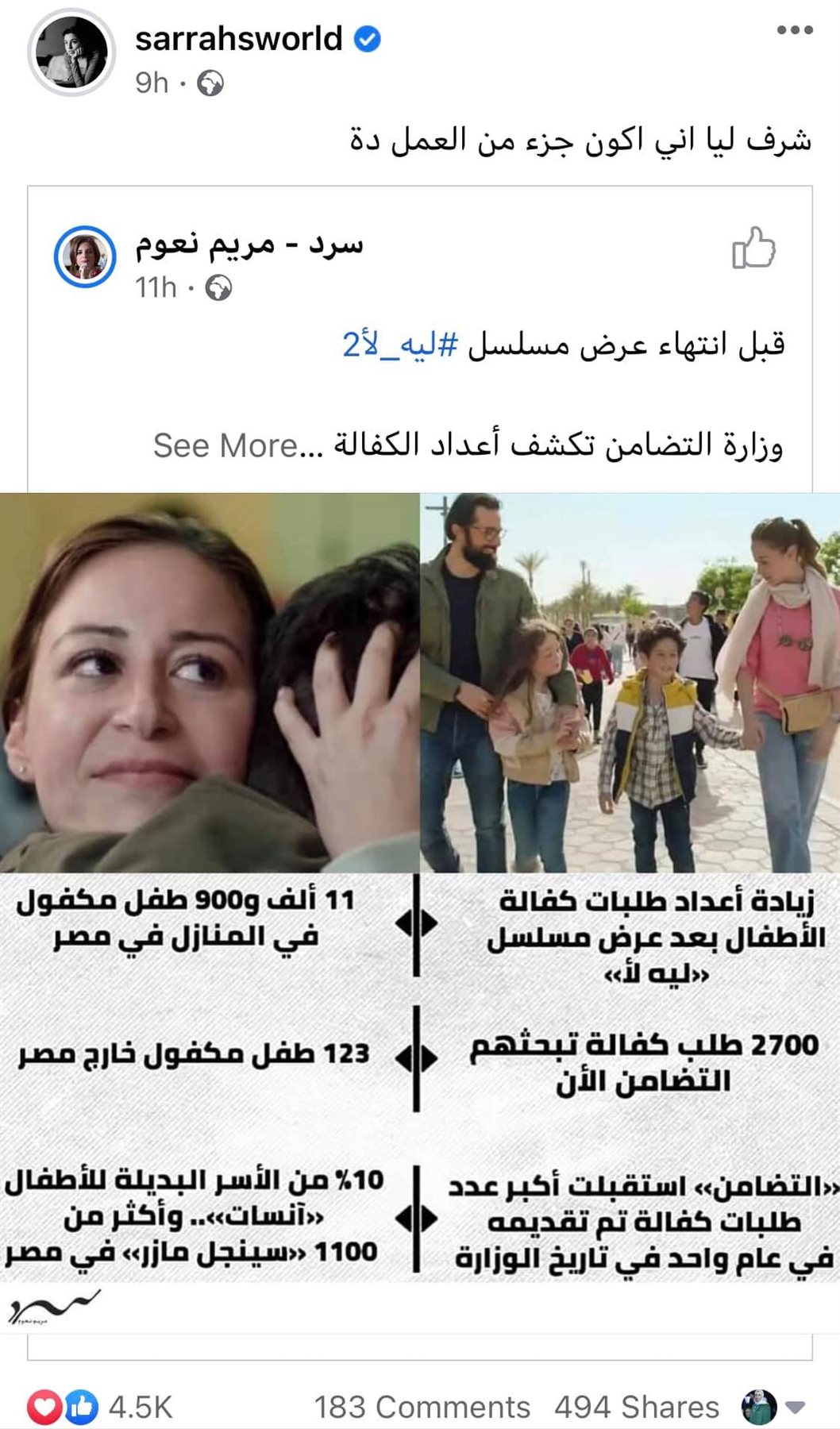Open the sarrahsworld profile name
Viewport: 840px width, 1429px height.
pos(238,39)
